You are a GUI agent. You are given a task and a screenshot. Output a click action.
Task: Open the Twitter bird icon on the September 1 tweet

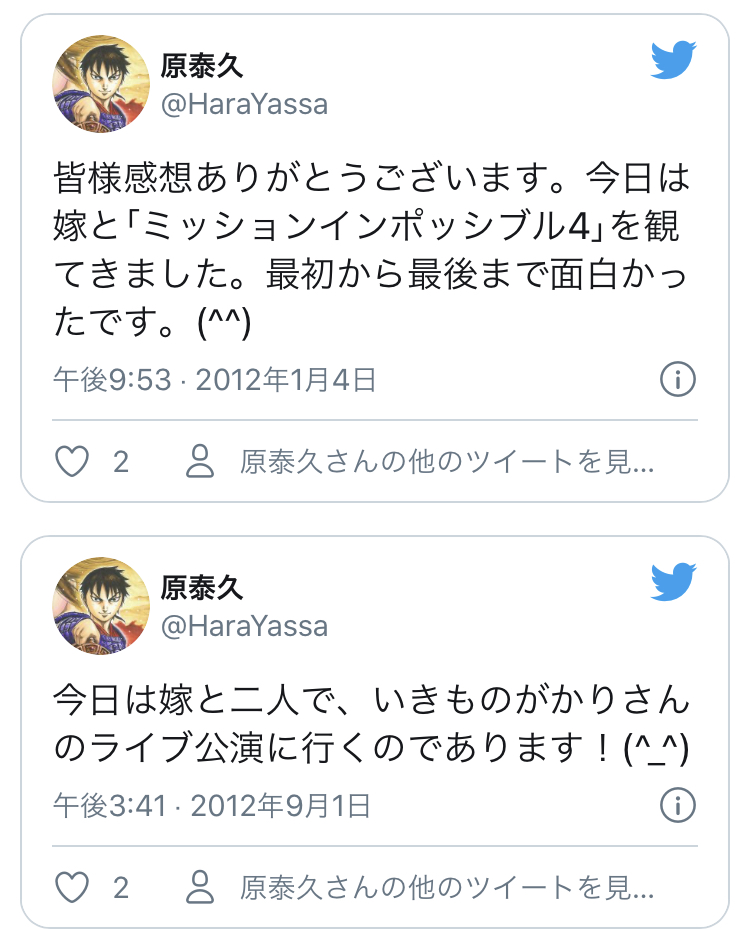pyautogui.click(x=673, y=583)
